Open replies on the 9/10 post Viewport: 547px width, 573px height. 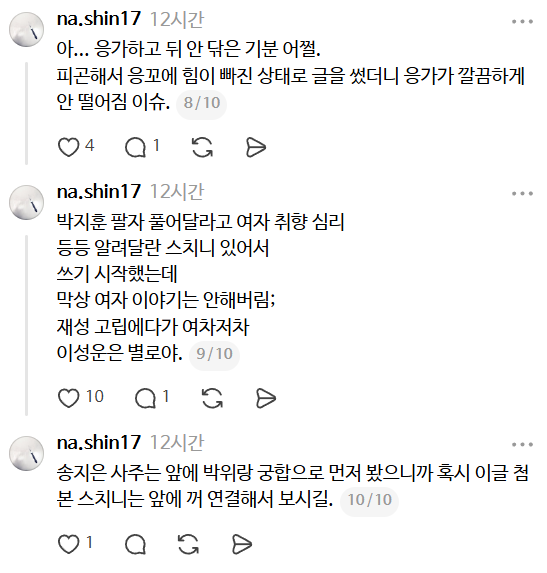tap(145, 398)
